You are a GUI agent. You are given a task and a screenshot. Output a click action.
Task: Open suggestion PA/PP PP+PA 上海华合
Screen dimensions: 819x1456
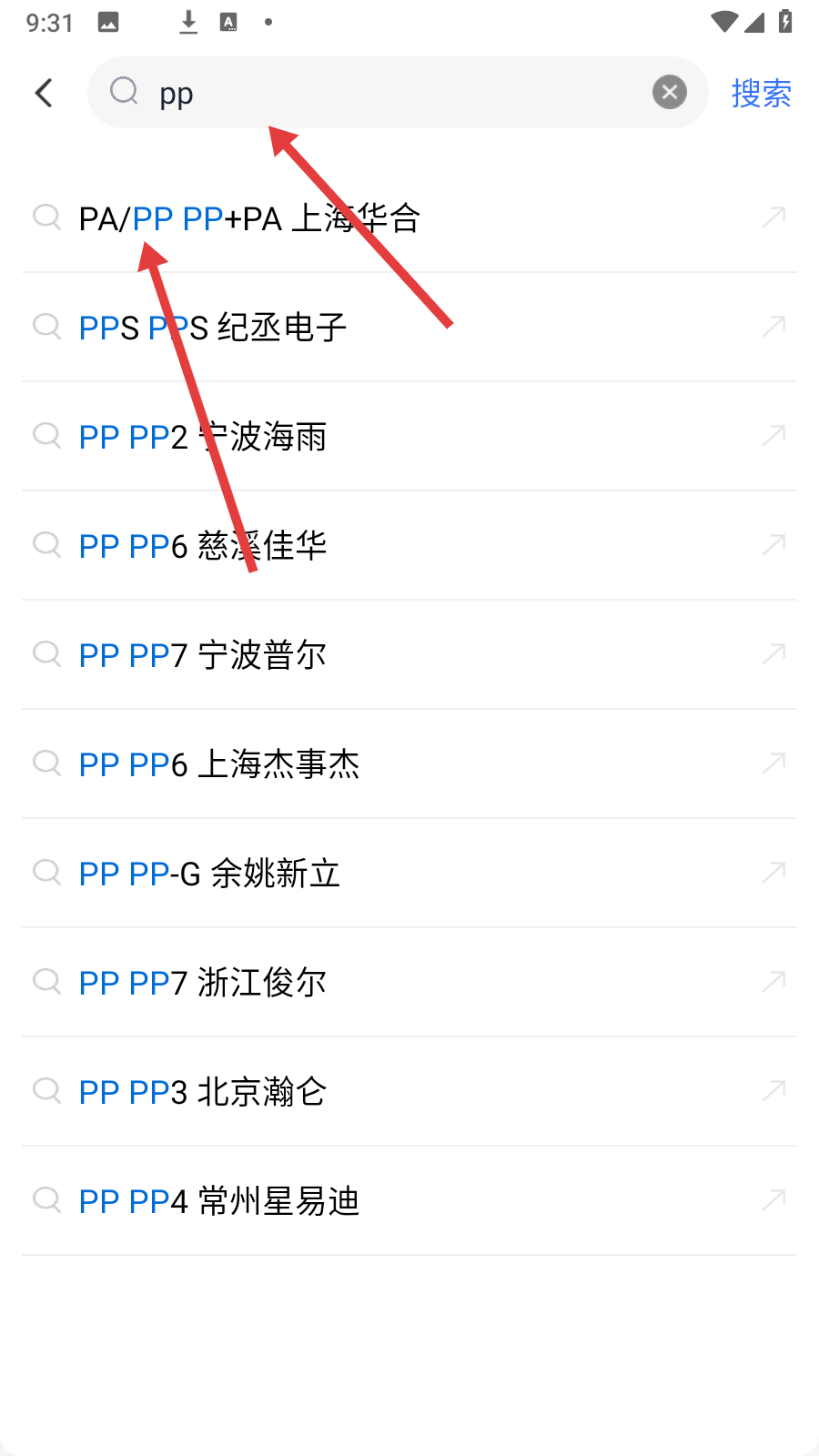click(x=249, y=218)
